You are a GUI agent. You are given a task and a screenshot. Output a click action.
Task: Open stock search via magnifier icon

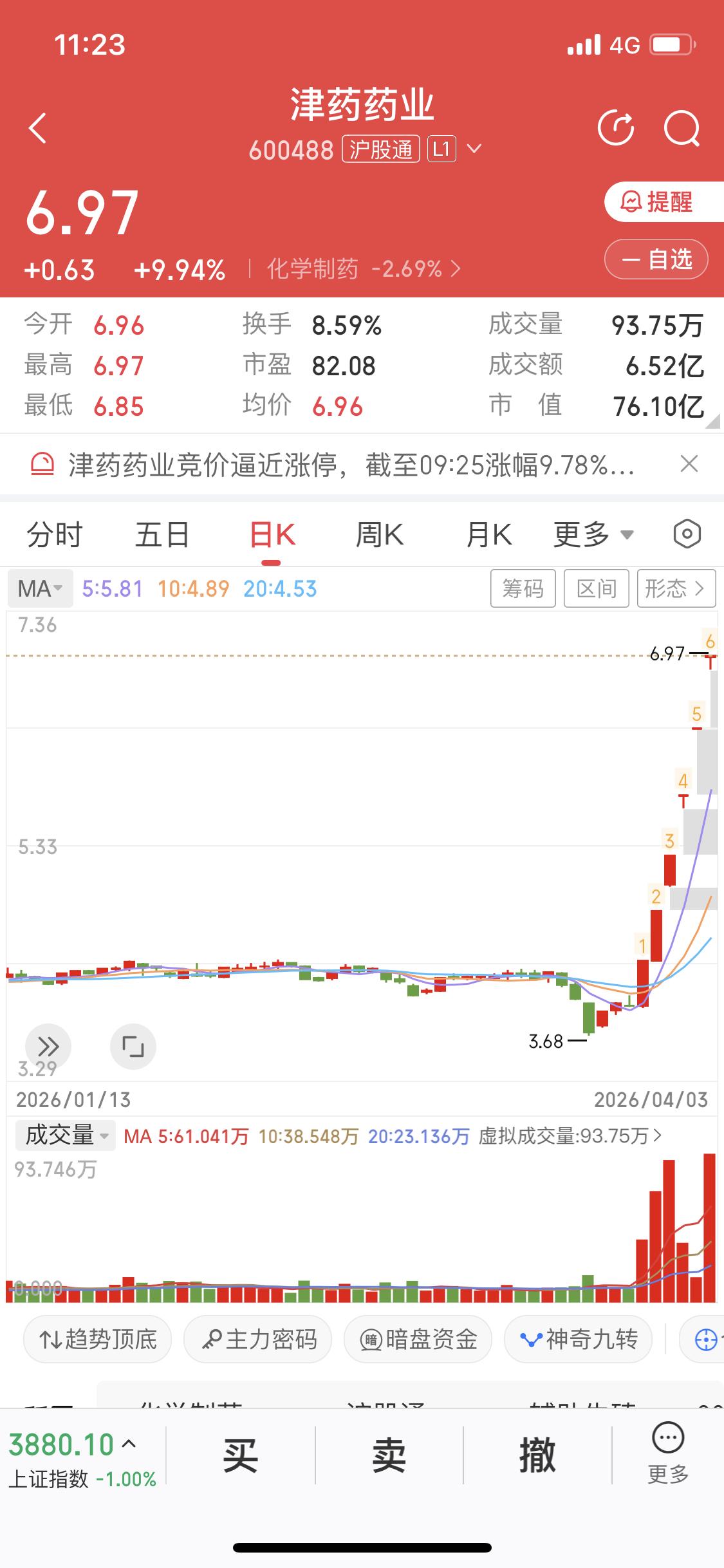(683, 128)
